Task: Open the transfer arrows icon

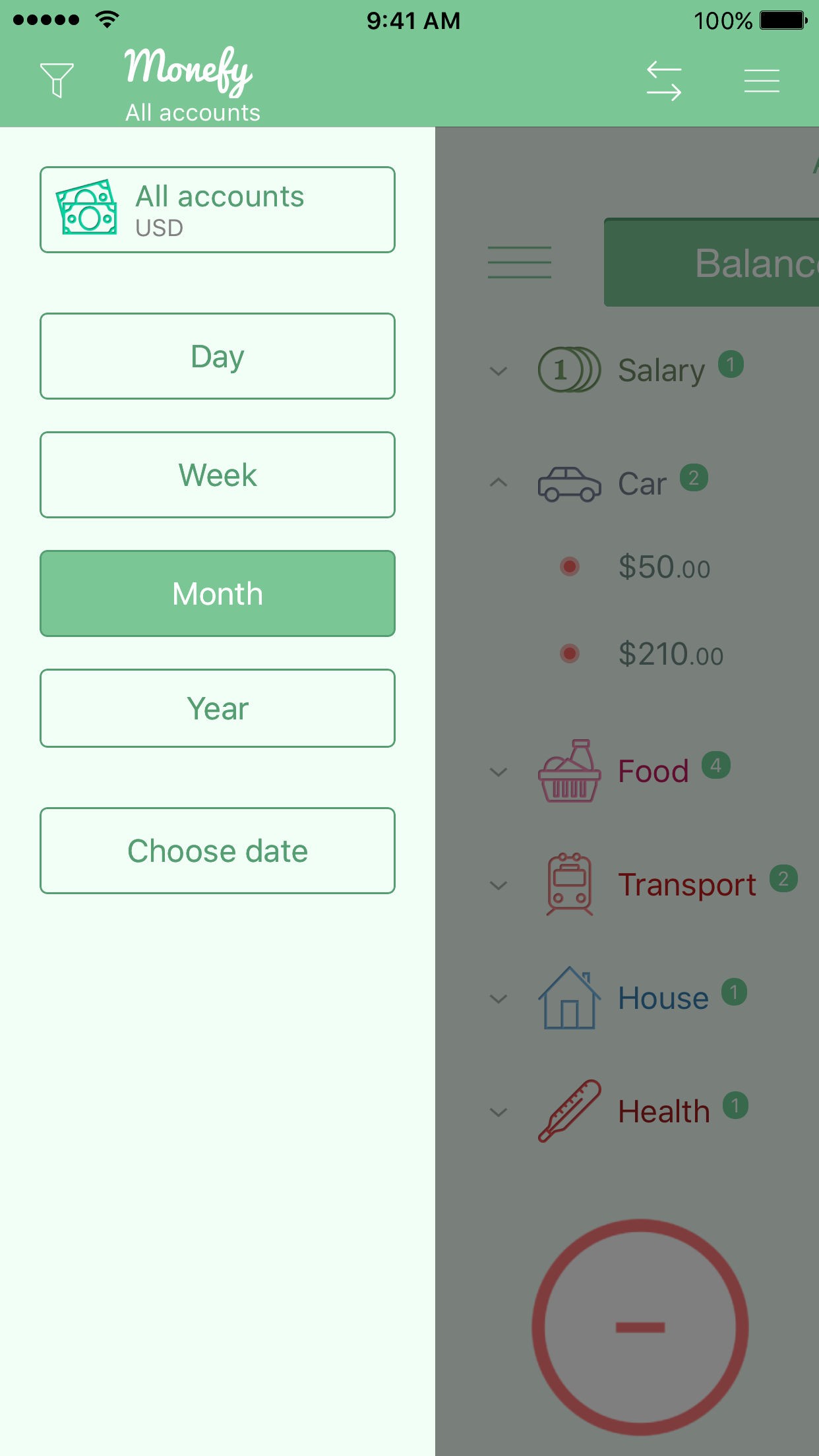Action: (x=663, y=80)
